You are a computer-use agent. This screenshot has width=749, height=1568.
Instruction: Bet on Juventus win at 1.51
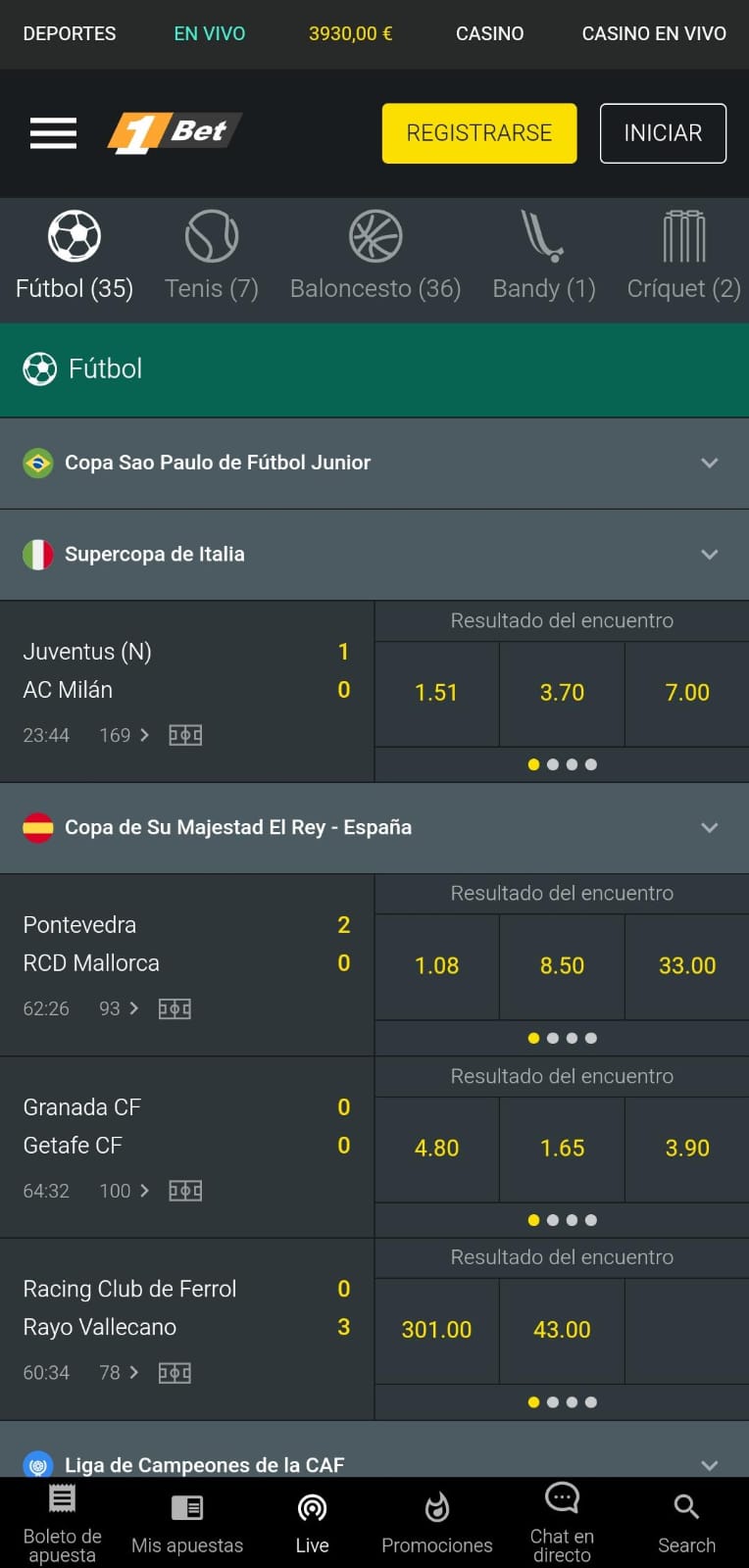437,693
